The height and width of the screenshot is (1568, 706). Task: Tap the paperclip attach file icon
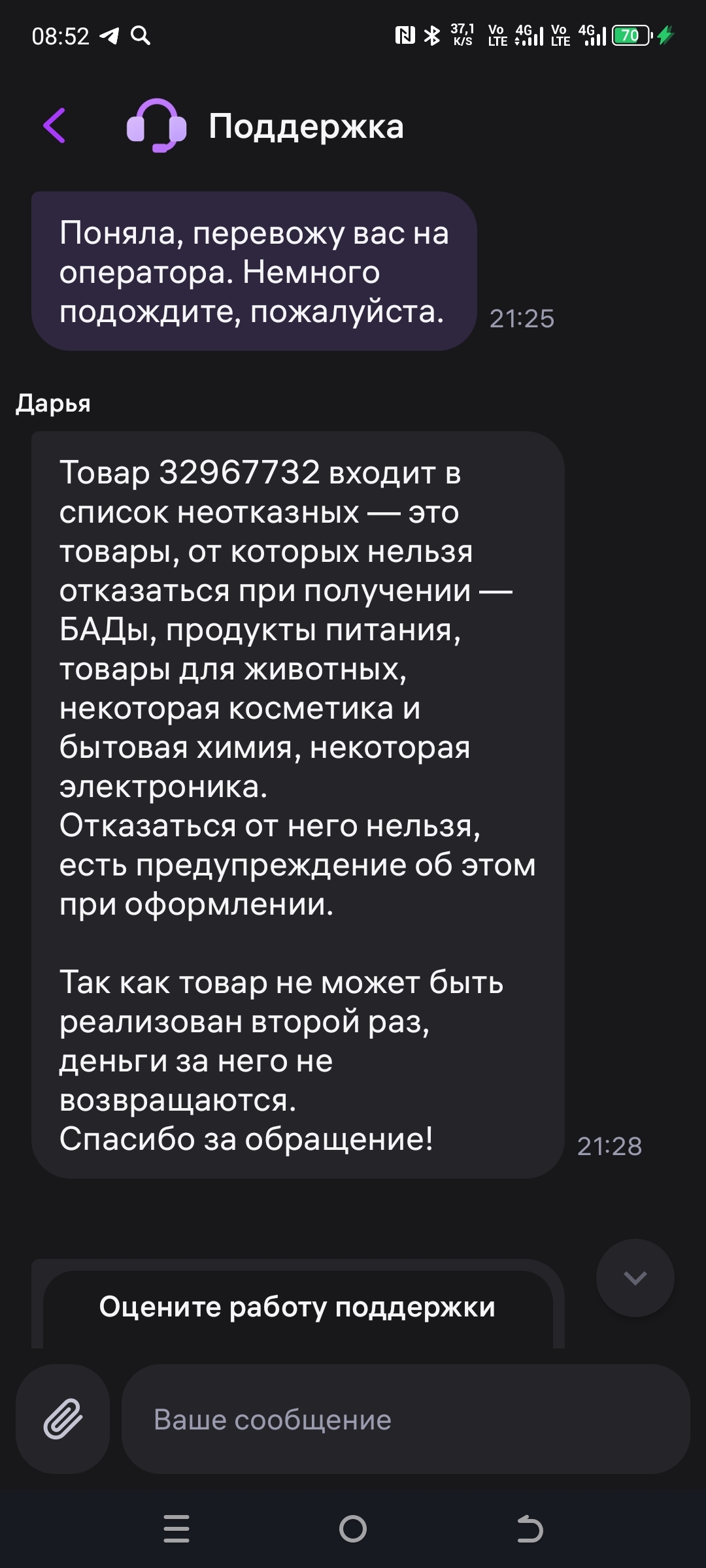[x=63, y=1418]
